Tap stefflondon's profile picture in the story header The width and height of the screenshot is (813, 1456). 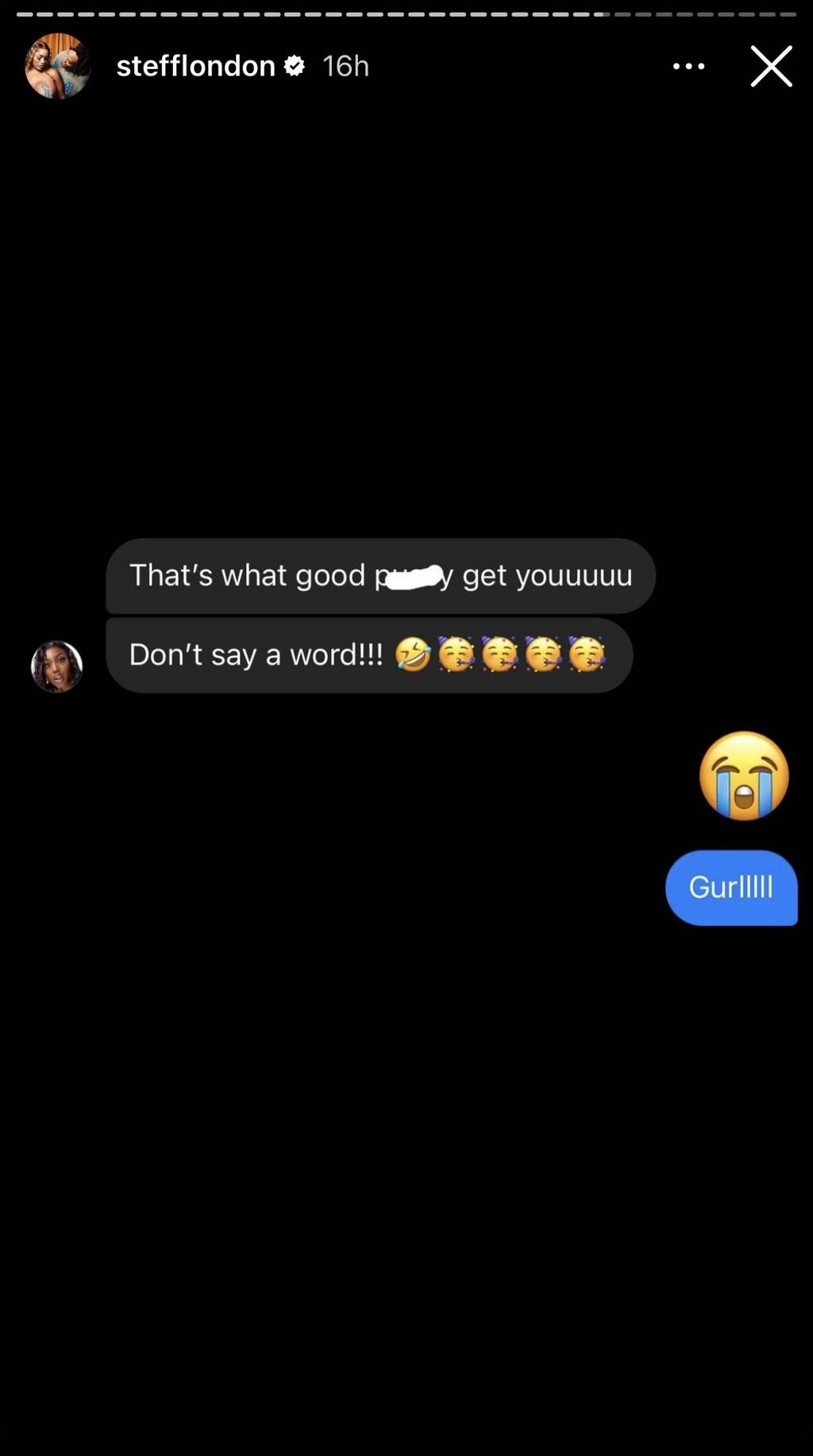57,66
